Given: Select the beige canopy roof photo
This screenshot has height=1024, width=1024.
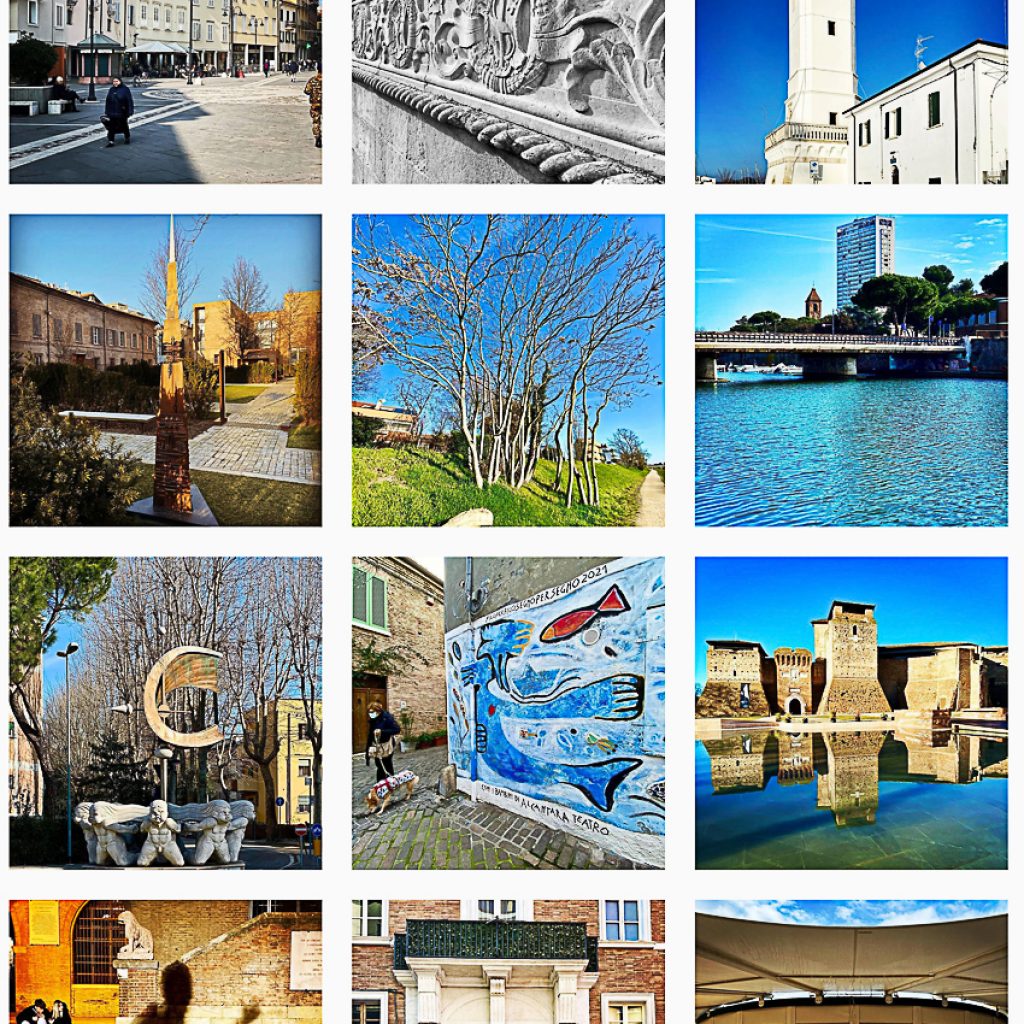Looking at the screenshot, I should pos(851,961).
